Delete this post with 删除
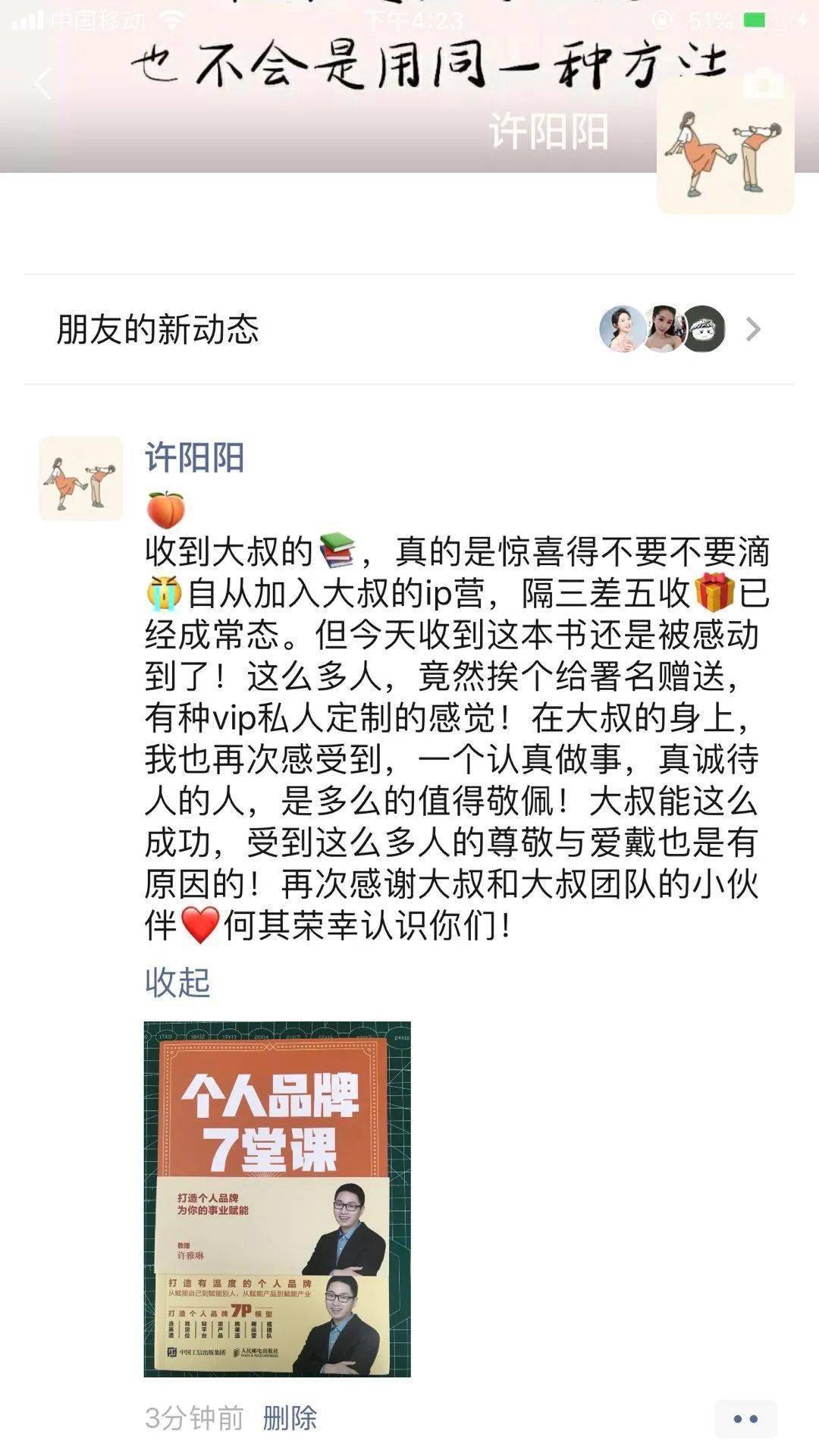819x1456 pixels. coord(289,1417)
